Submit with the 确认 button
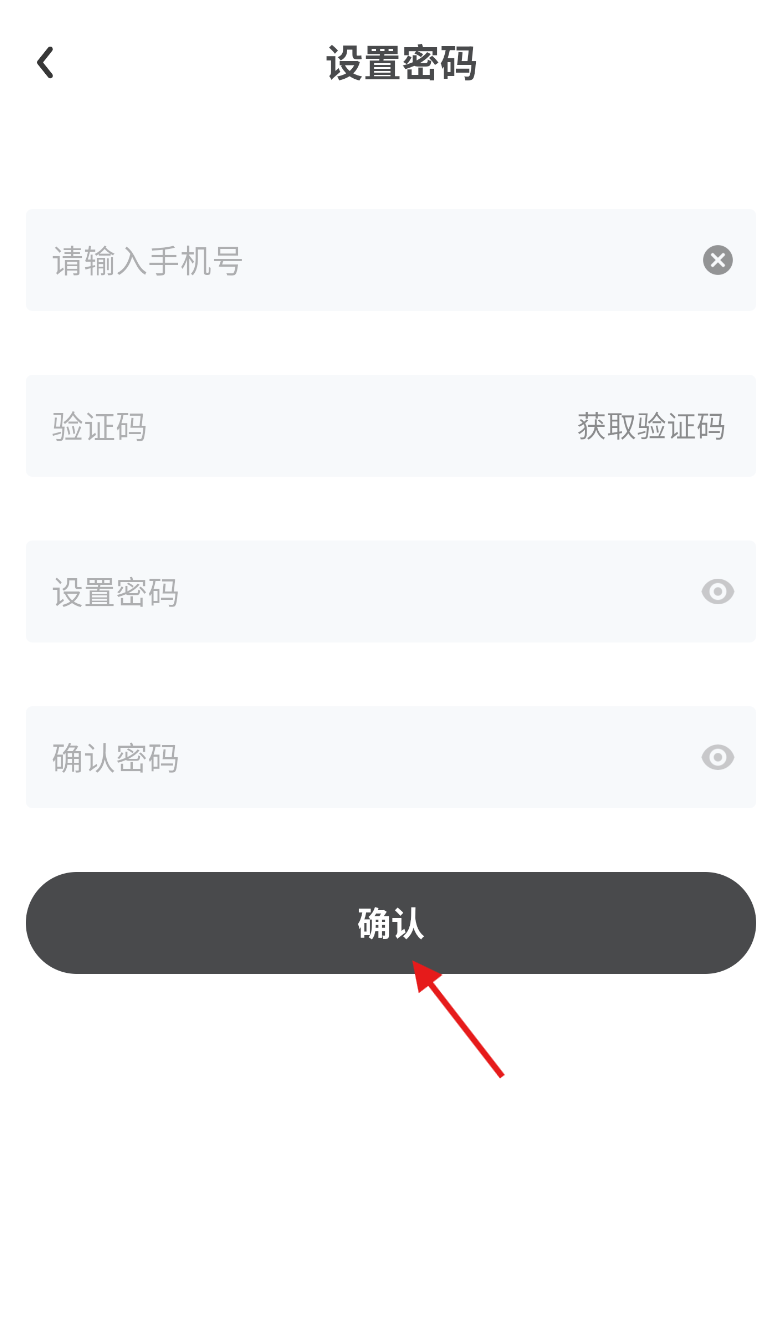778x1323 pixels. click(390, 922)
